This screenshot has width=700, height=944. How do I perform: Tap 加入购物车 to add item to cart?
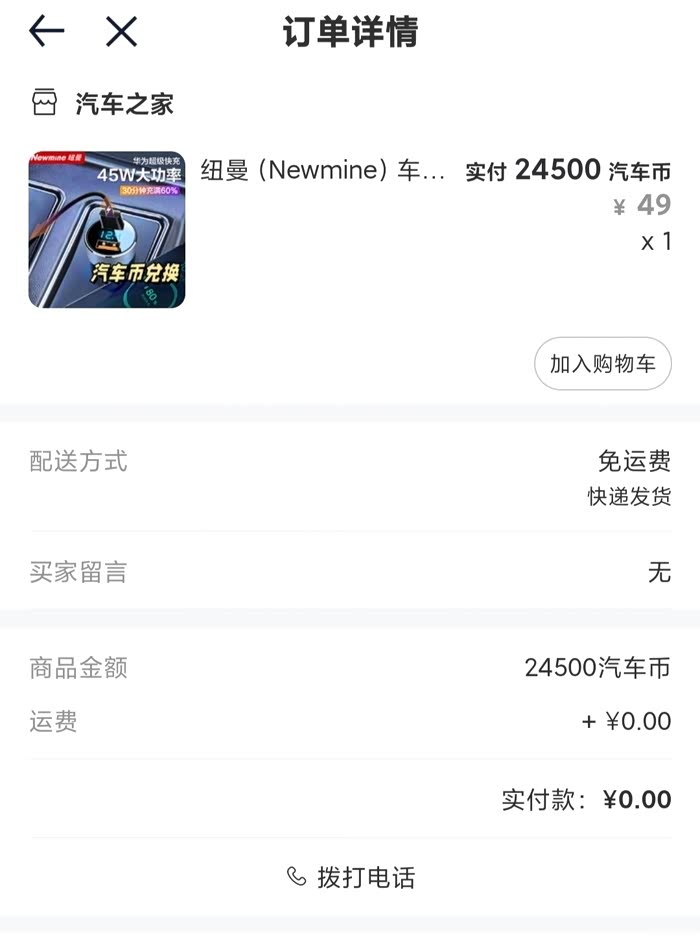(x=602, y=364)
